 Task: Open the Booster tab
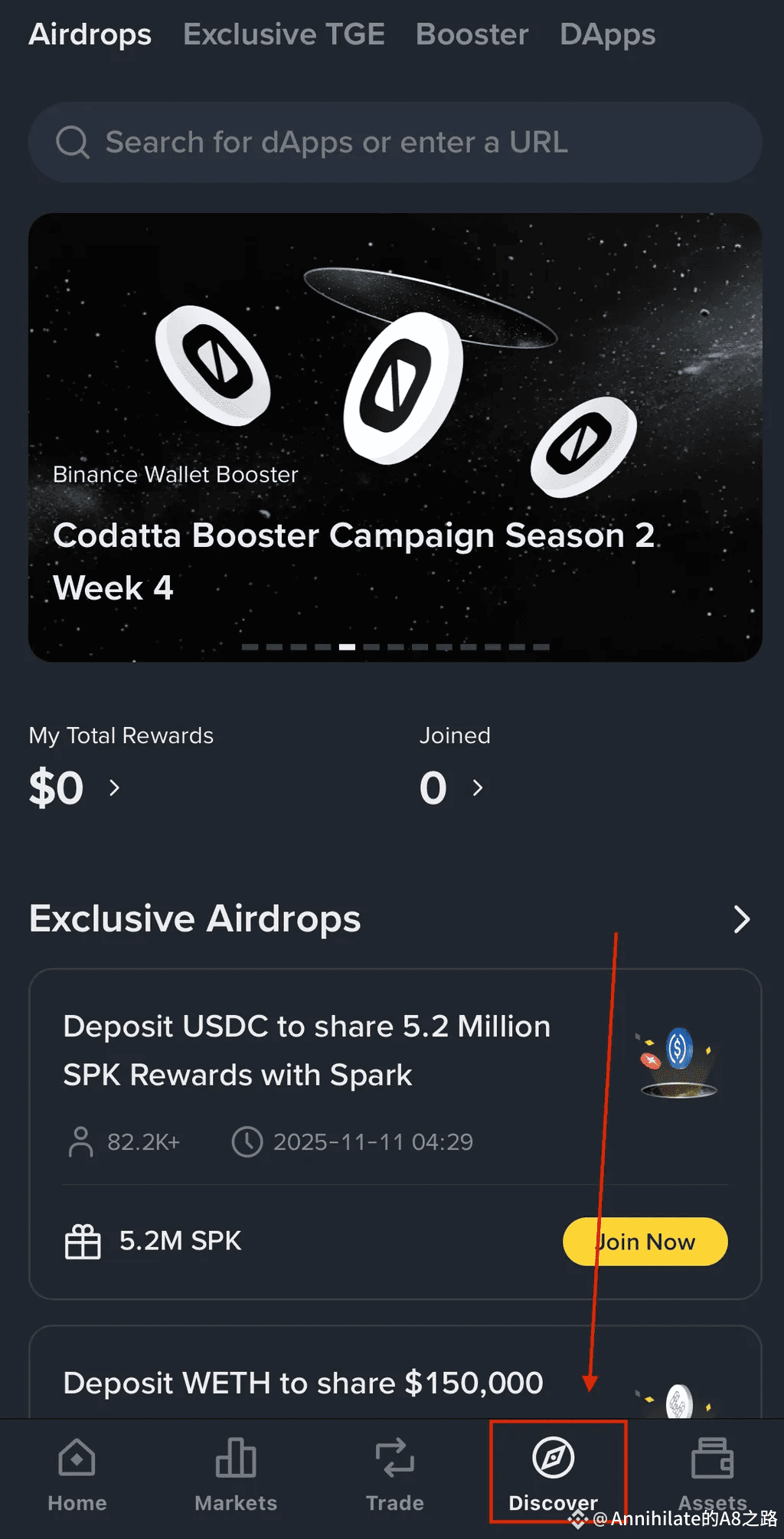pyautogui.click(x=472, y=34)
